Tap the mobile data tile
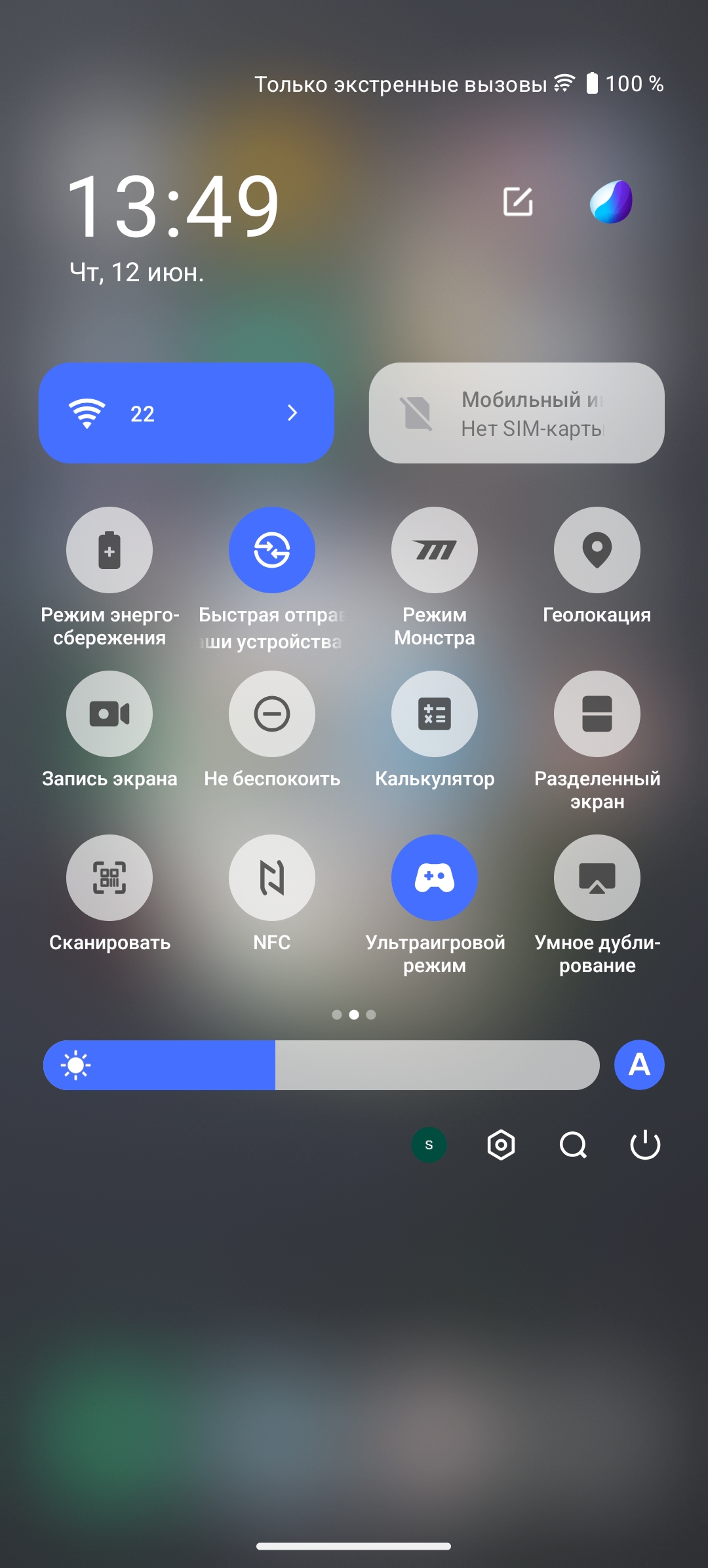The height and width of the screenshot is (1568, 708). 517,413
